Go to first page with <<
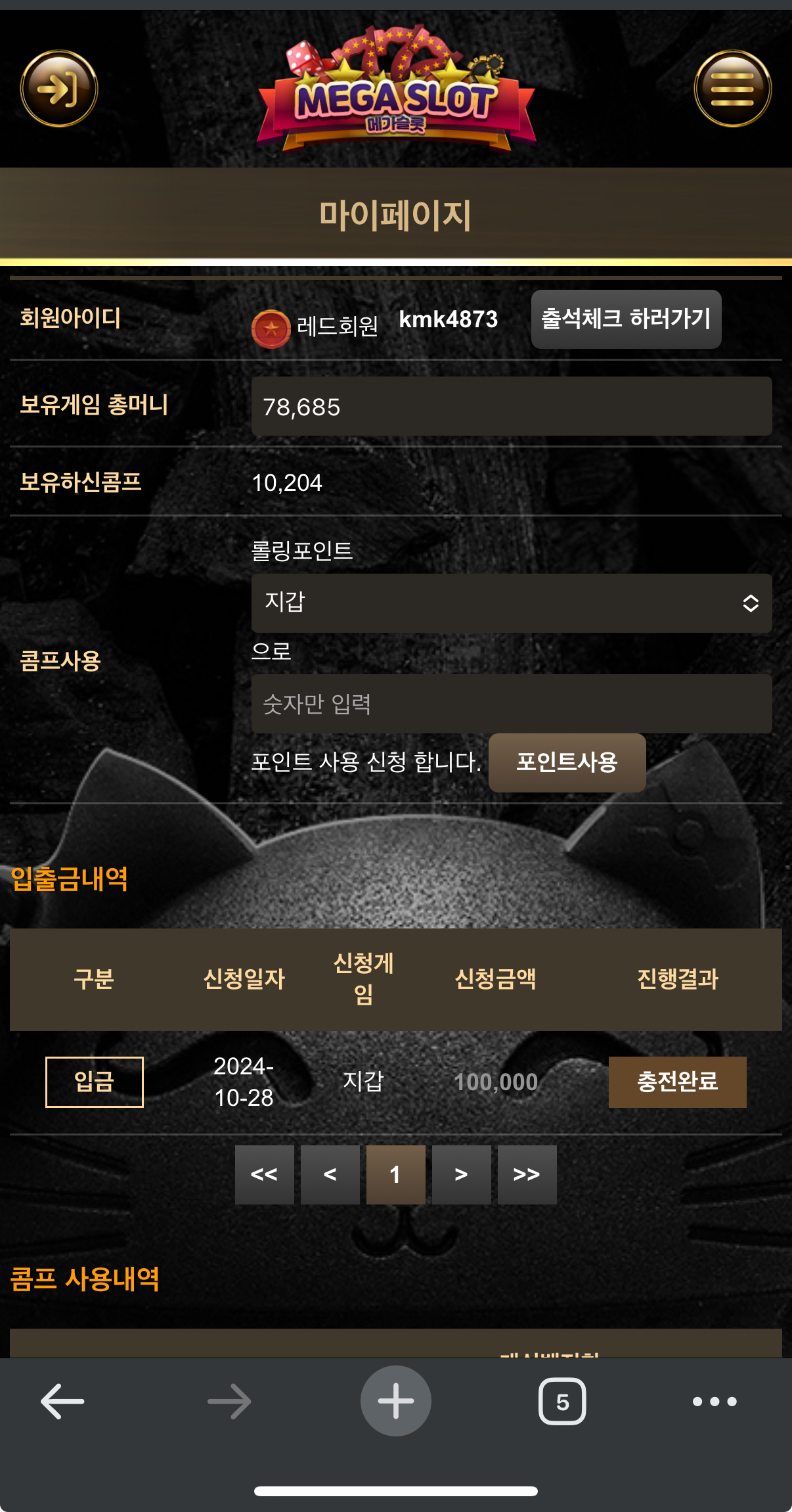Image resolution: width=792 pixels, height=1512 pixels. (x=264, y=1174)
